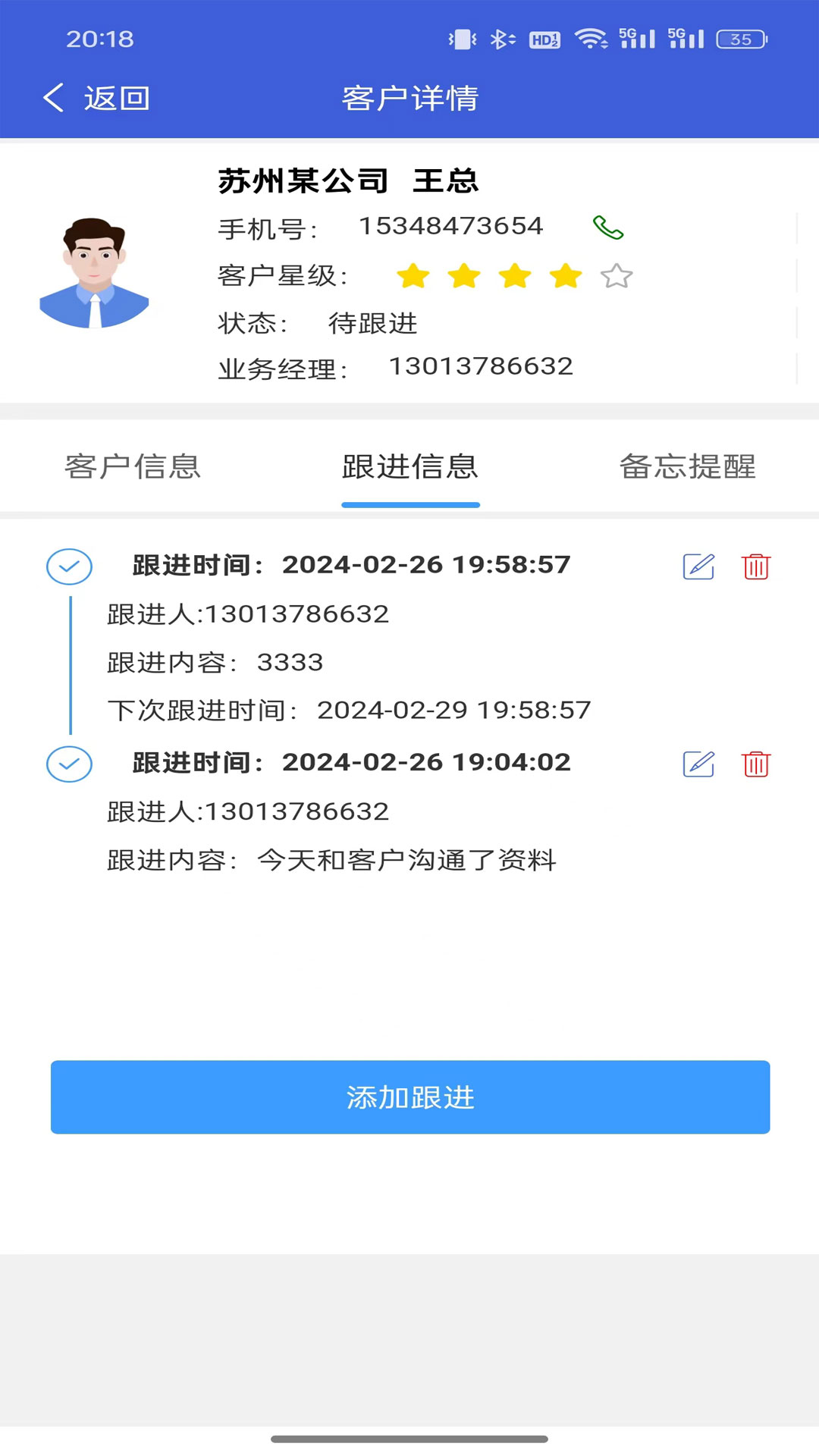819x1456 pixels.
Task: Click the business manager number 13013786632
Action: pos(481,365)
